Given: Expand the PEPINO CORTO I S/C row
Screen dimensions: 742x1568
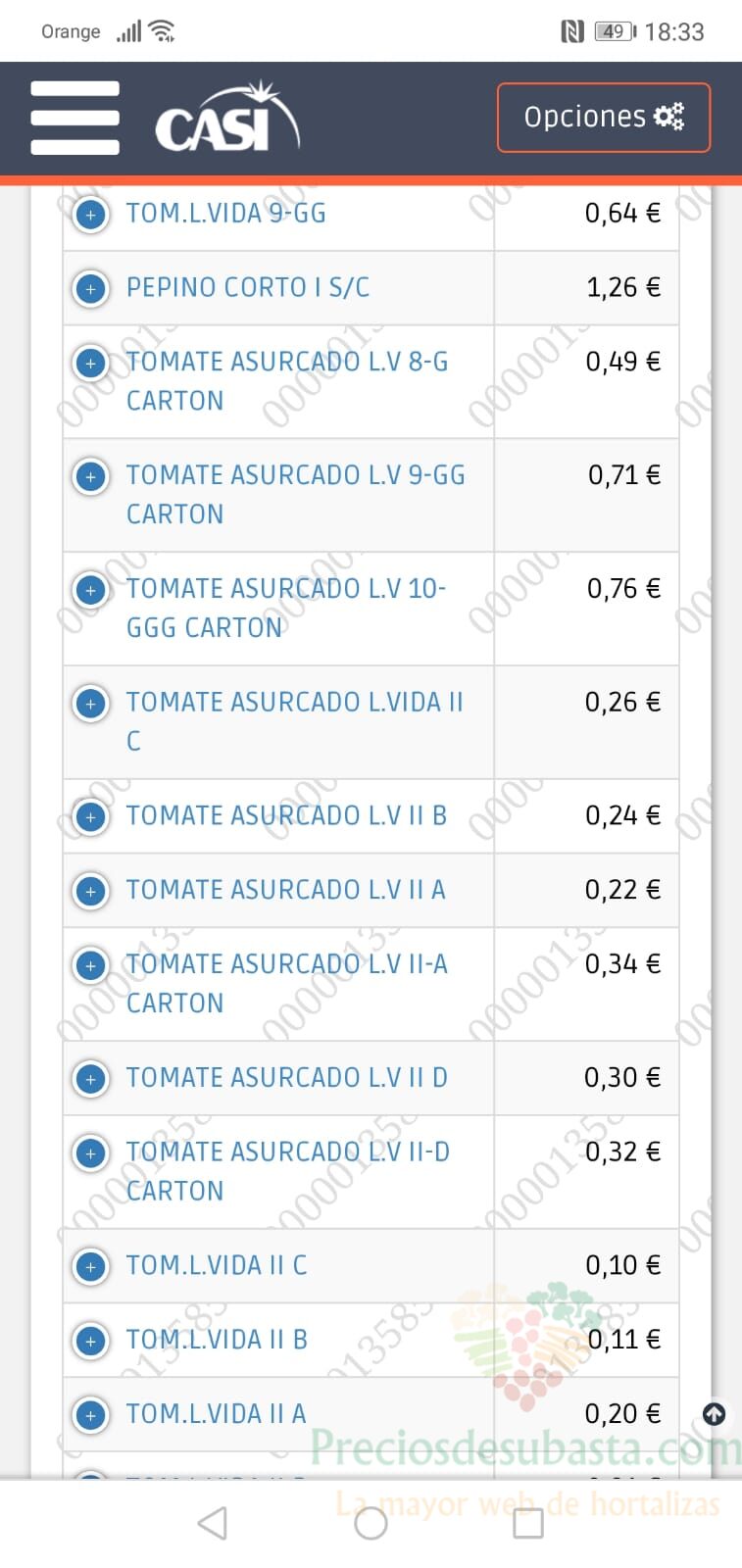Looking at the screenshot, I should [91, 288].
